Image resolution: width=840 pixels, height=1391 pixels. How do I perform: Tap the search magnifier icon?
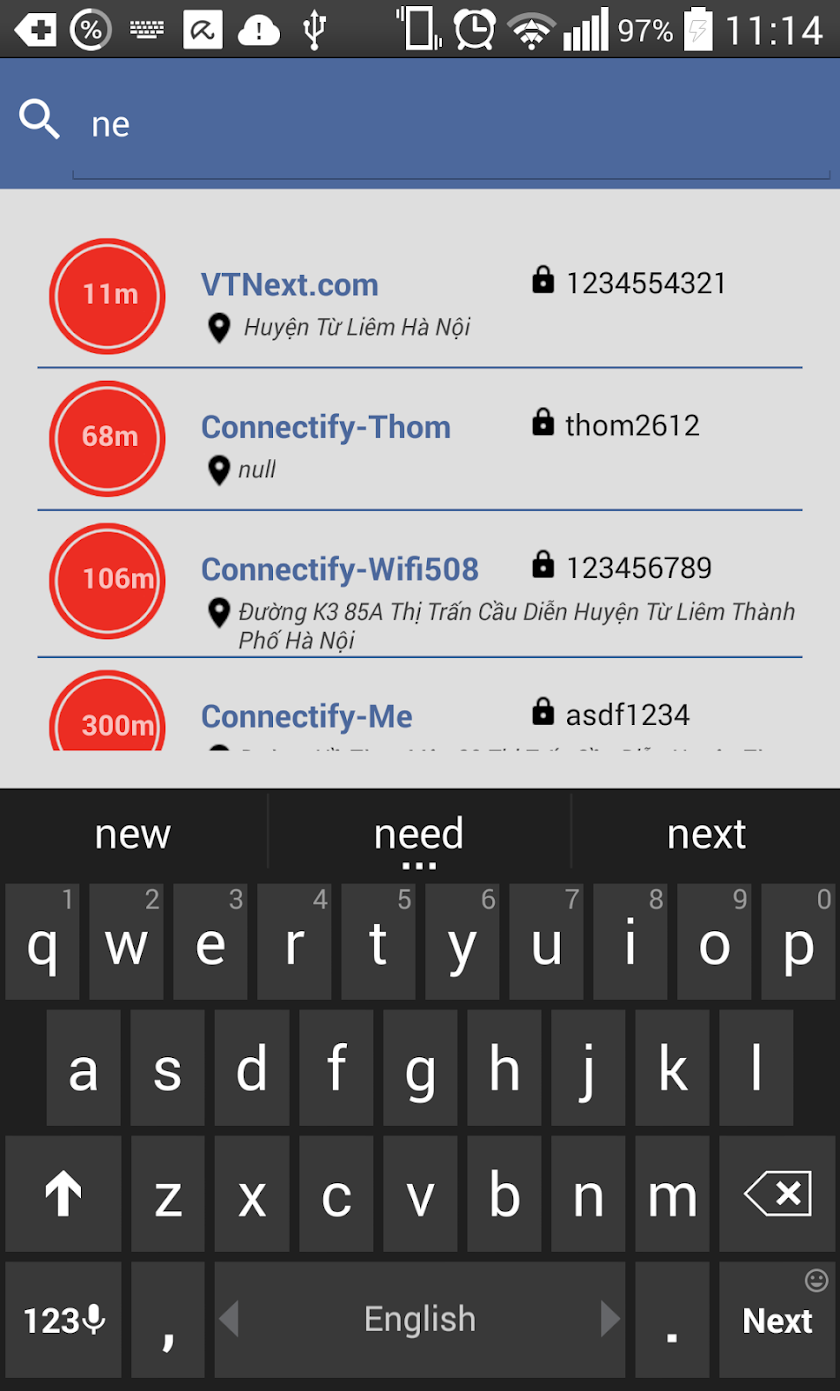click(x=40, y=122)
